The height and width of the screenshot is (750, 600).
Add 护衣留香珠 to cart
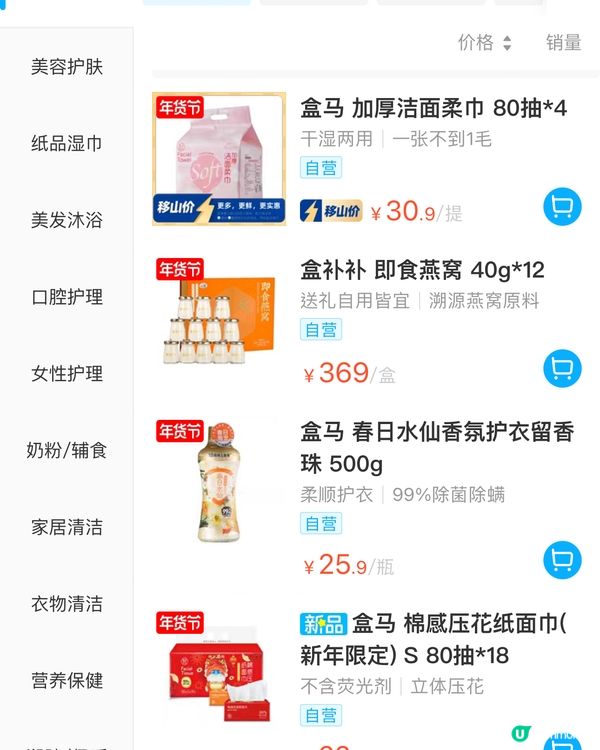[x=562, y=560]
